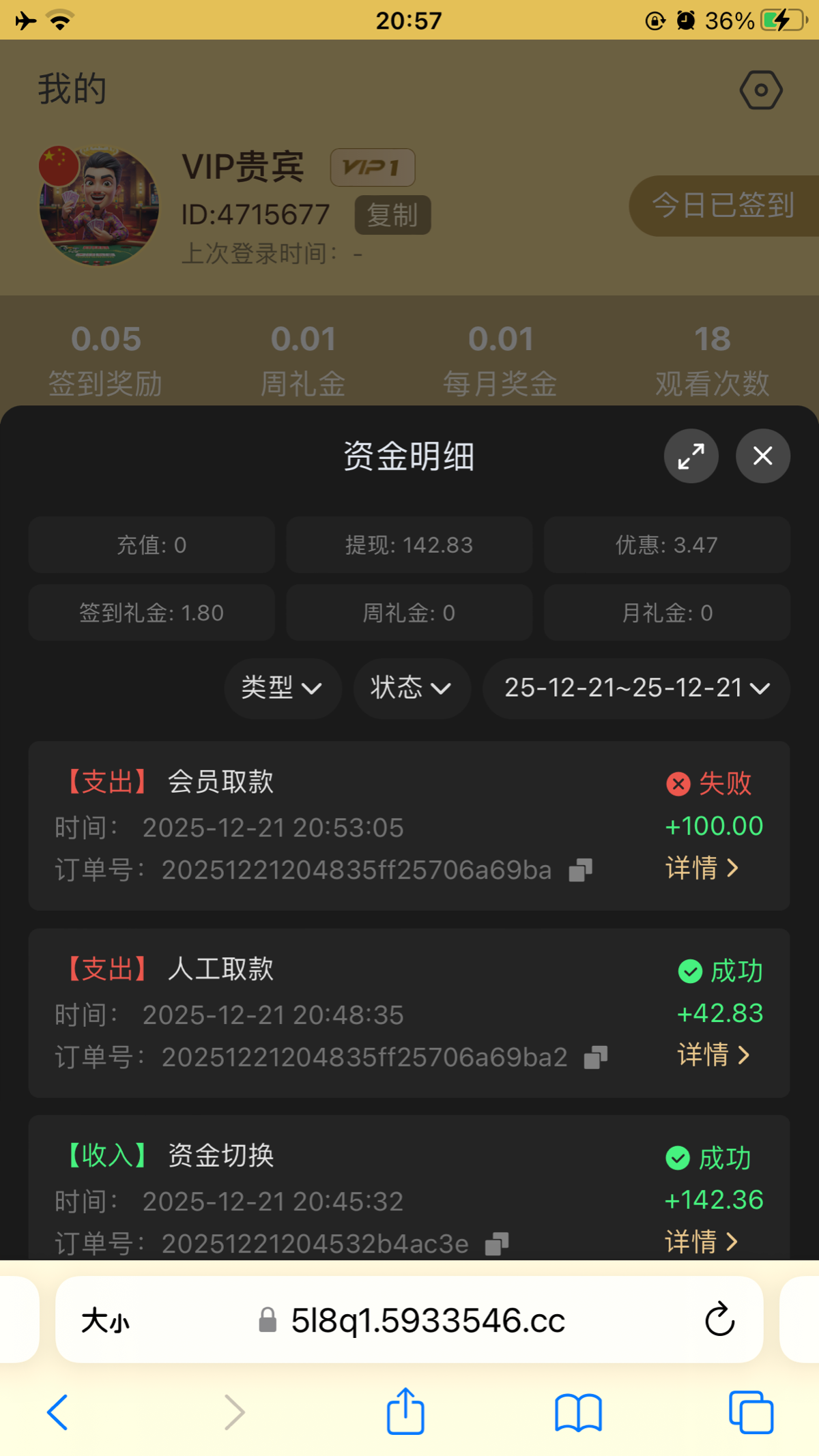Open the Safari share sheet
819x1456 pixels.
(x=405, y=1411)
